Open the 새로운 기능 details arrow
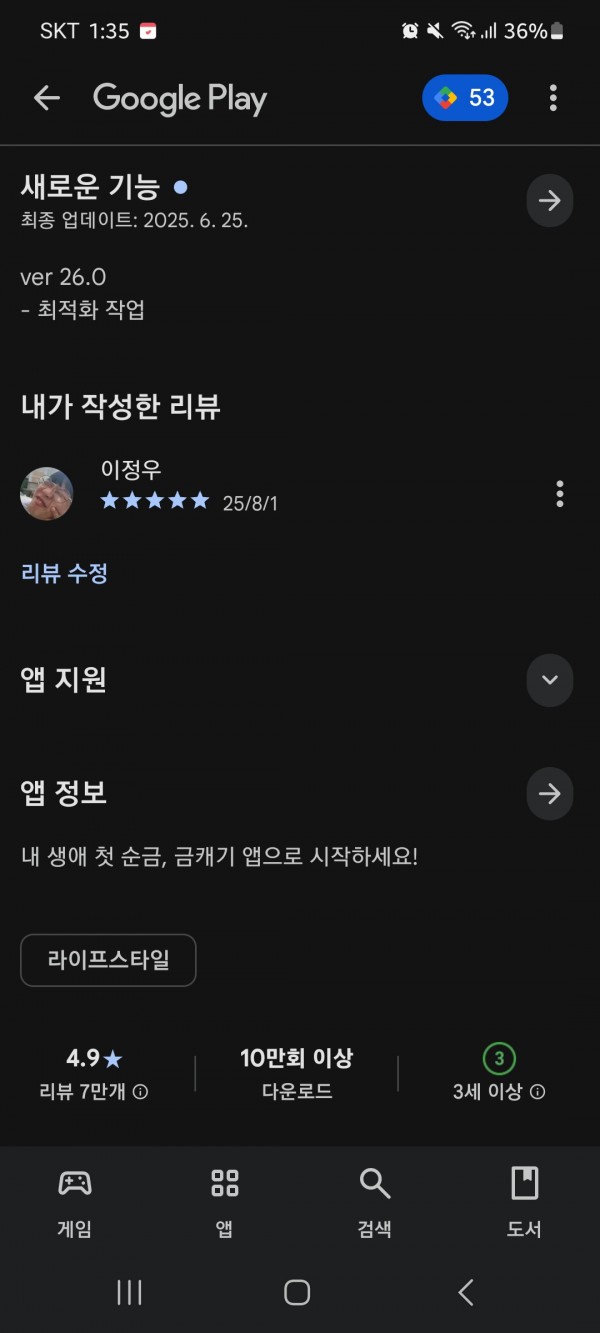600x1333 pixels. point(549,200)
